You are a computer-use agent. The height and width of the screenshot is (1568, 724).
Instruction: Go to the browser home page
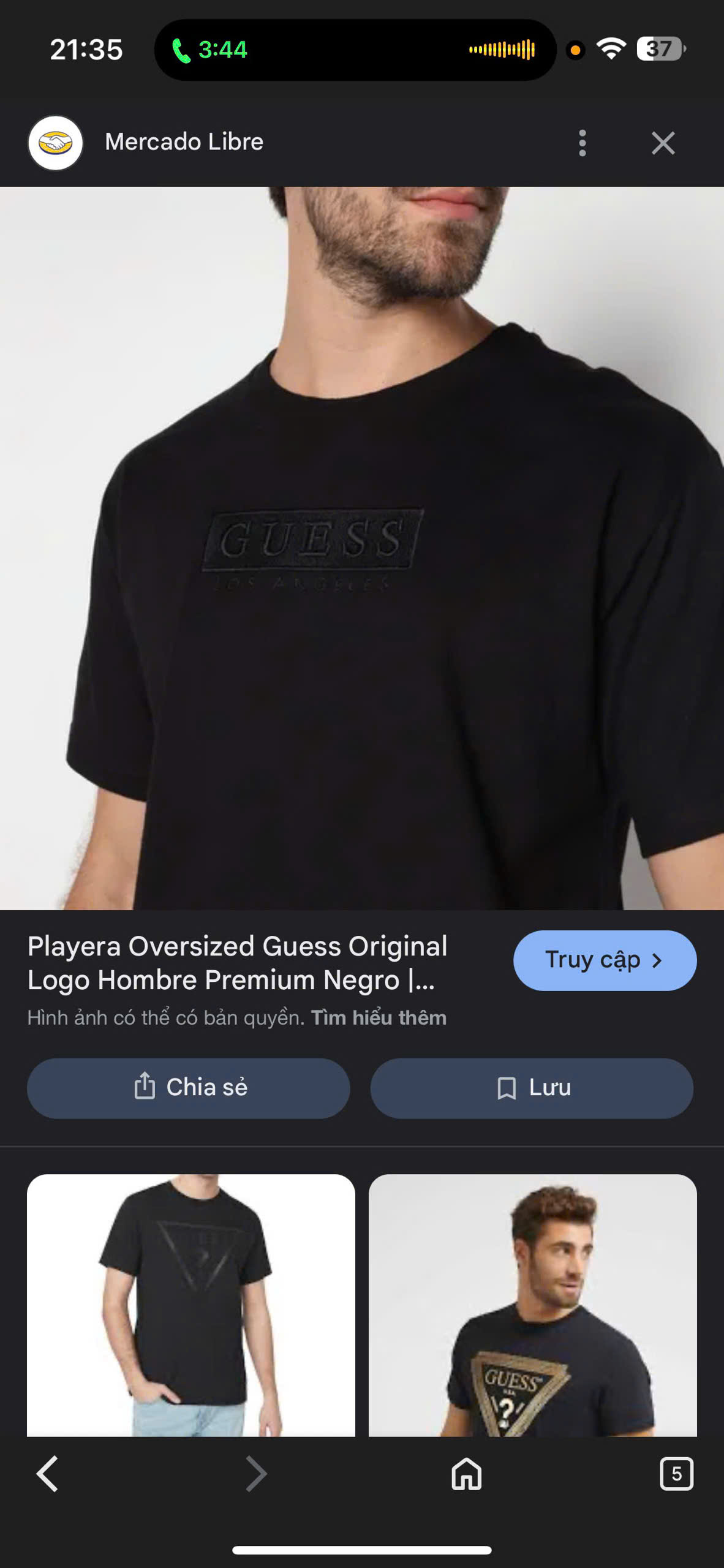pos(467,1474)
